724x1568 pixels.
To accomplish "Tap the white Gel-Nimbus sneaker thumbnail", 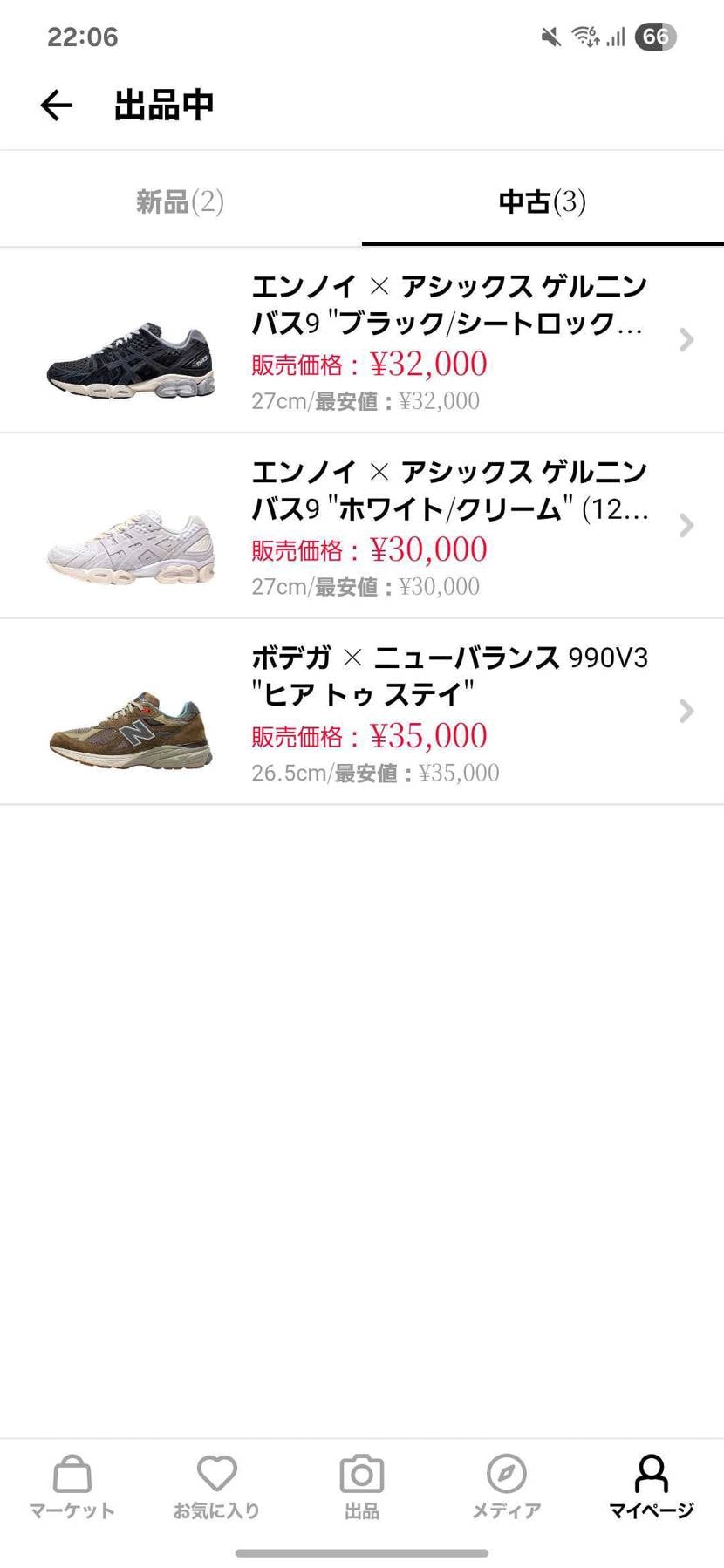I will click(128, 541).
